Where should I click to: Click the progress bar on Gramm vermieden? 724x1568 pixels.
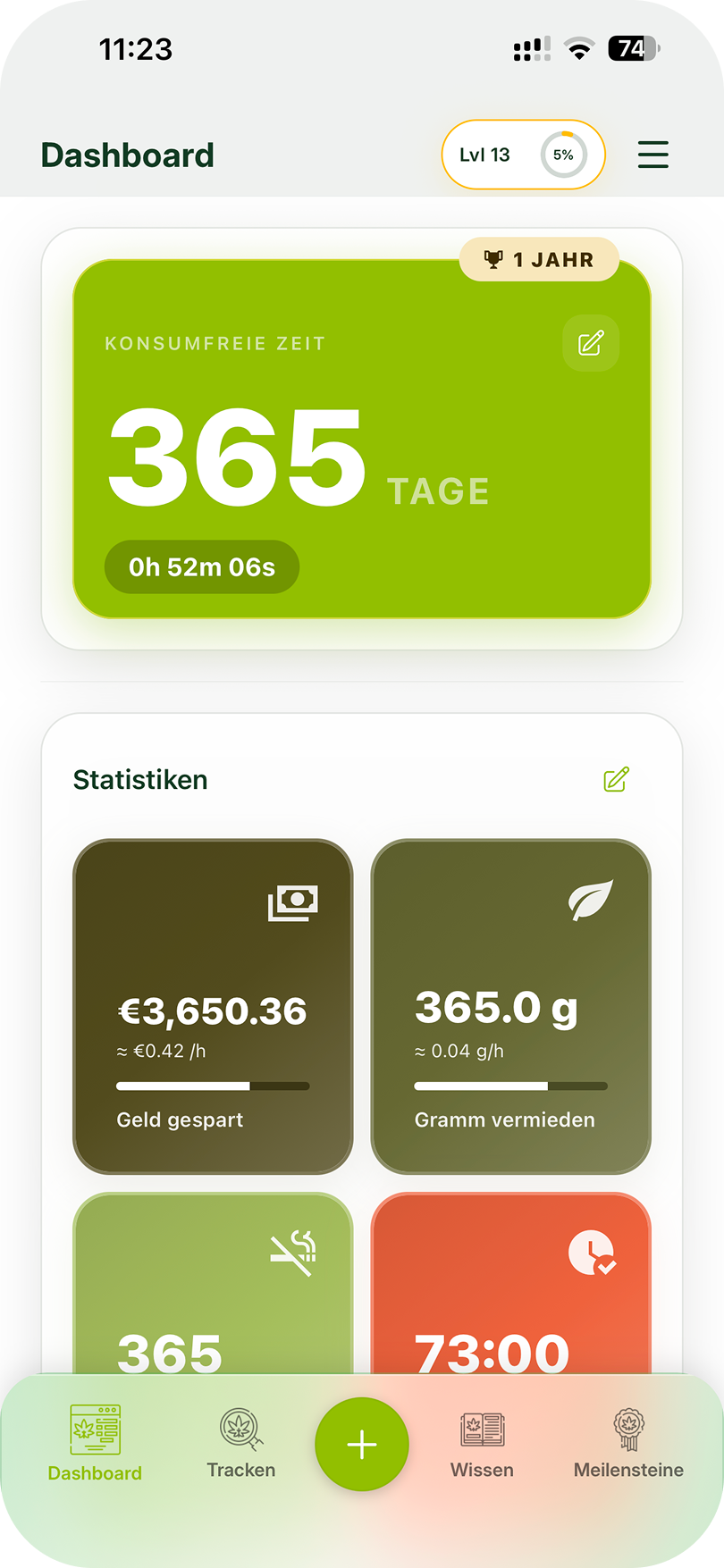point(510,1086)
